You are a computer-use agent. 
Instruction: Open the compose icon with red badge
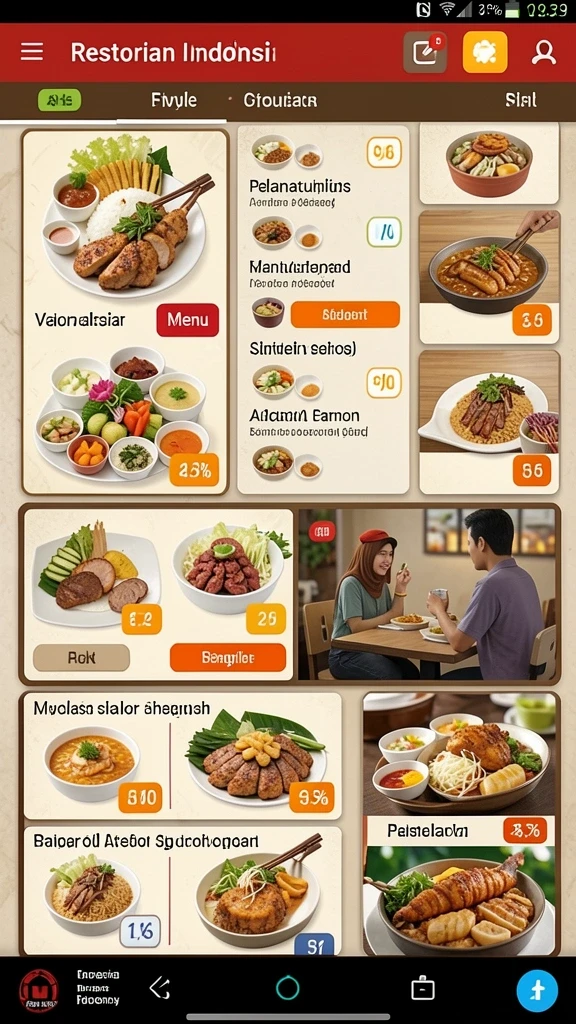(x=425, y=52)
